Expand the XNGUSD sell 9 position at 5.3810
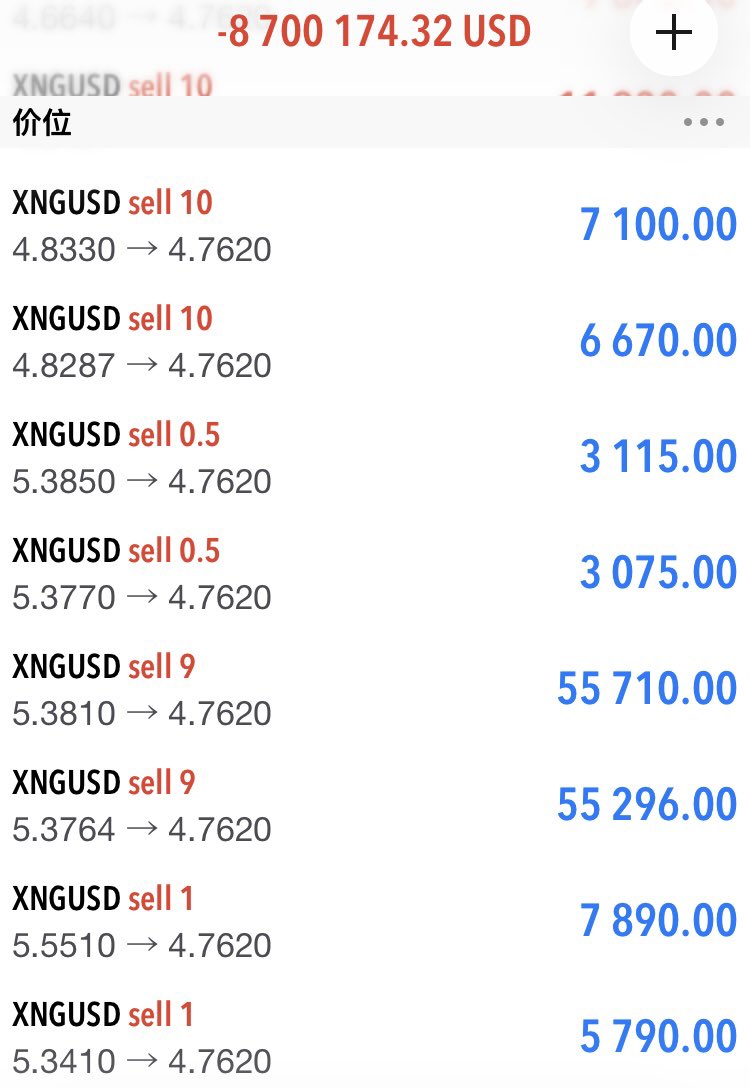The image size is (750, 1088). pyautogui.click(x=375, y=689)
